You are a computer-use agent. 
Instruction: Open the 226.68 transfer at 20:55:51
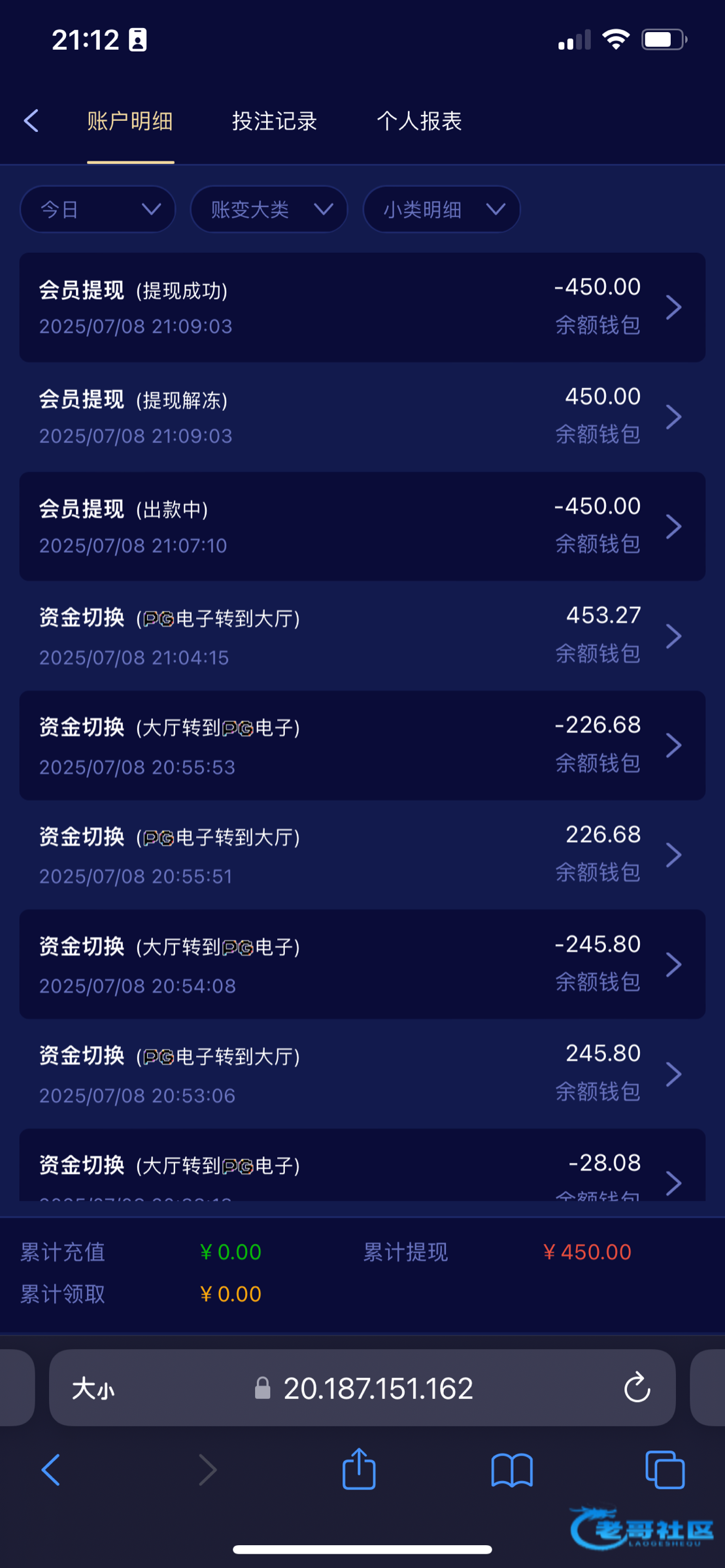[x=362, y=855]
